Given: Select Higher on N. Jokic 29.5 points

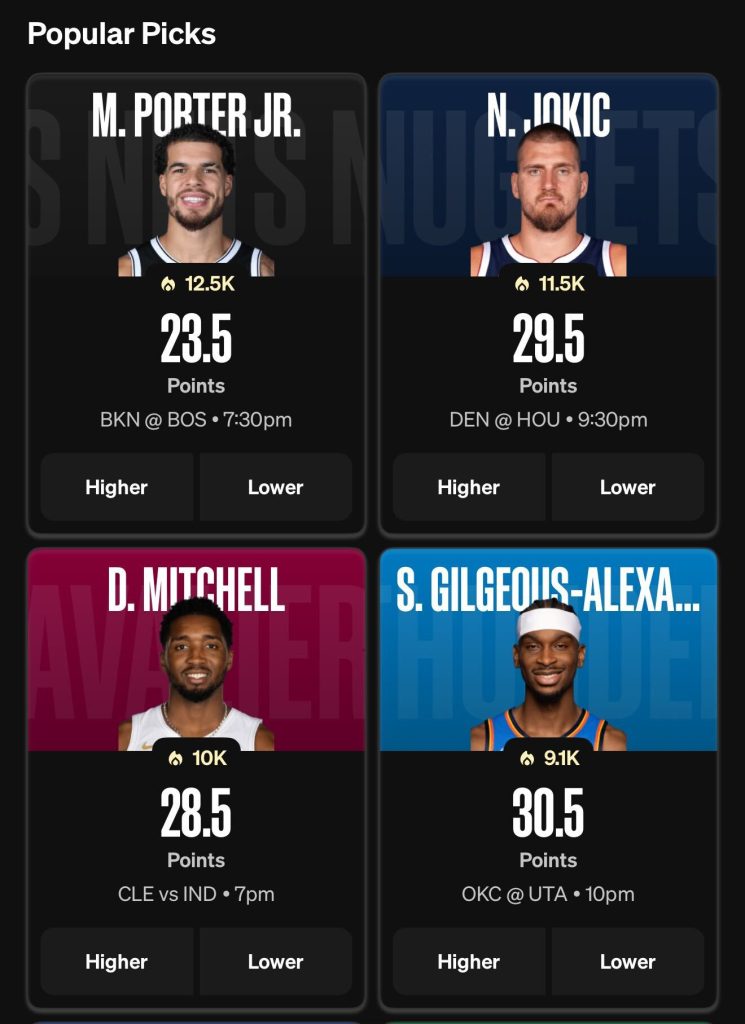Looking at the screenshot, I should pos(468,487).
